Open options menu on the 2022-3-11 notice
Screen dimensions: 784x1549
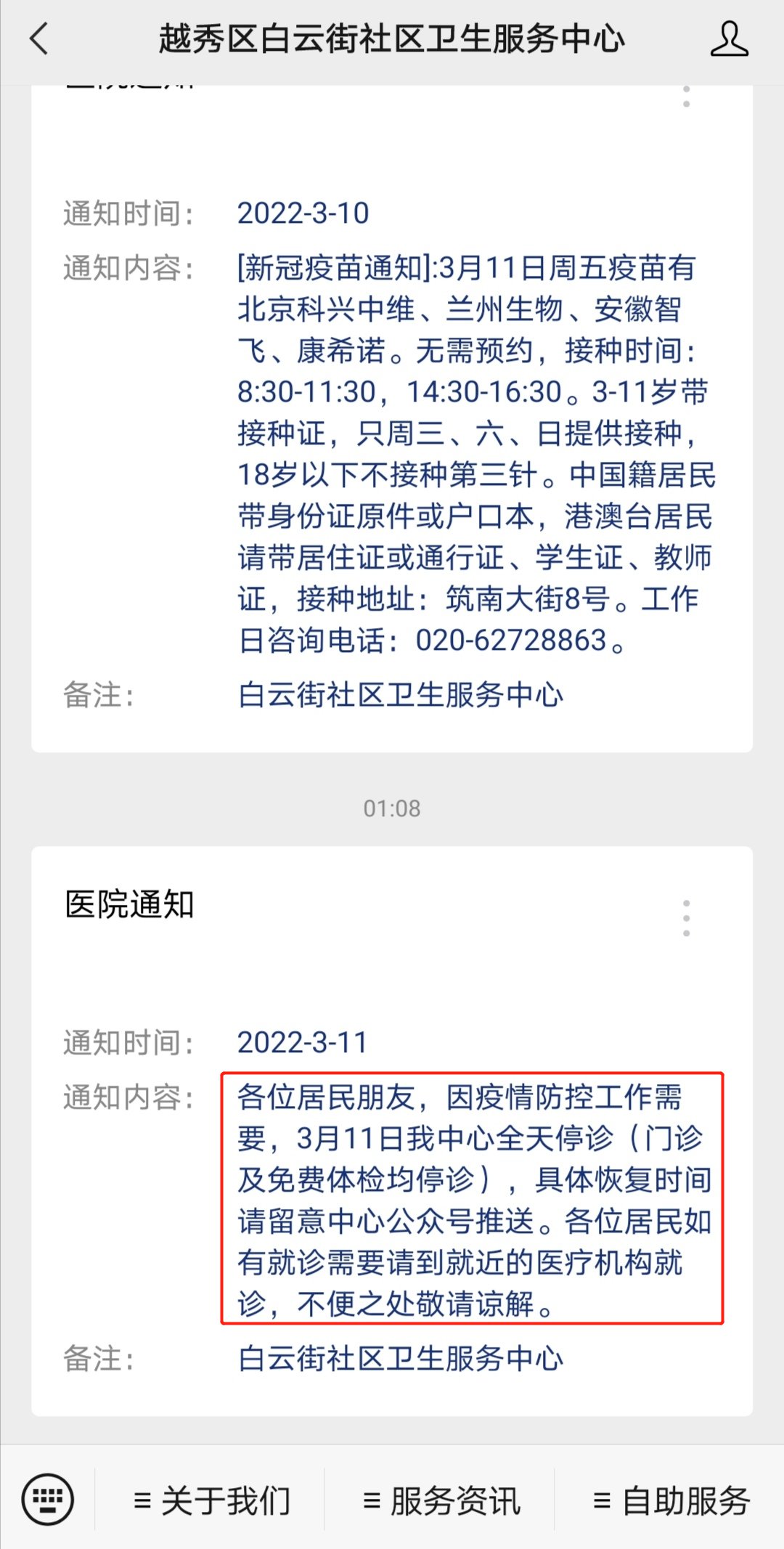point(686,918)
